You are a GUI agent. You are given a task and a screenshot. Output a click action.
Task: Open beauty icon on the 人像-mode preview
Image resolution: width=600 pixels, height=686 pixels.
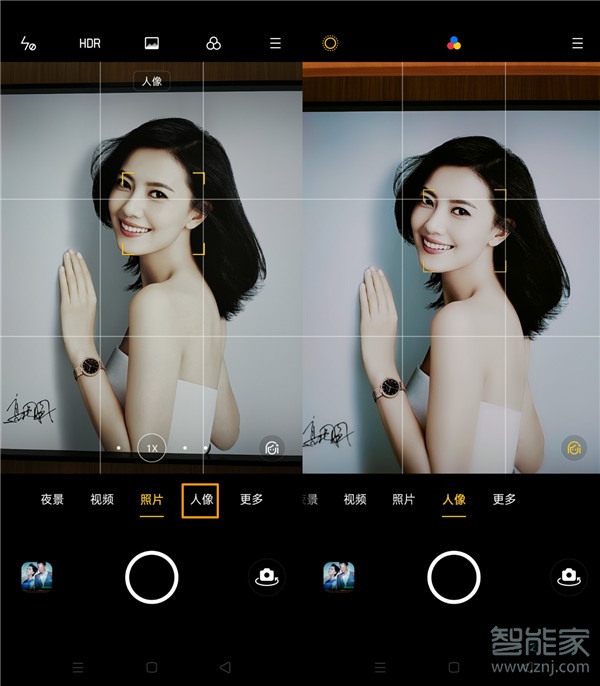coord(574,449)
